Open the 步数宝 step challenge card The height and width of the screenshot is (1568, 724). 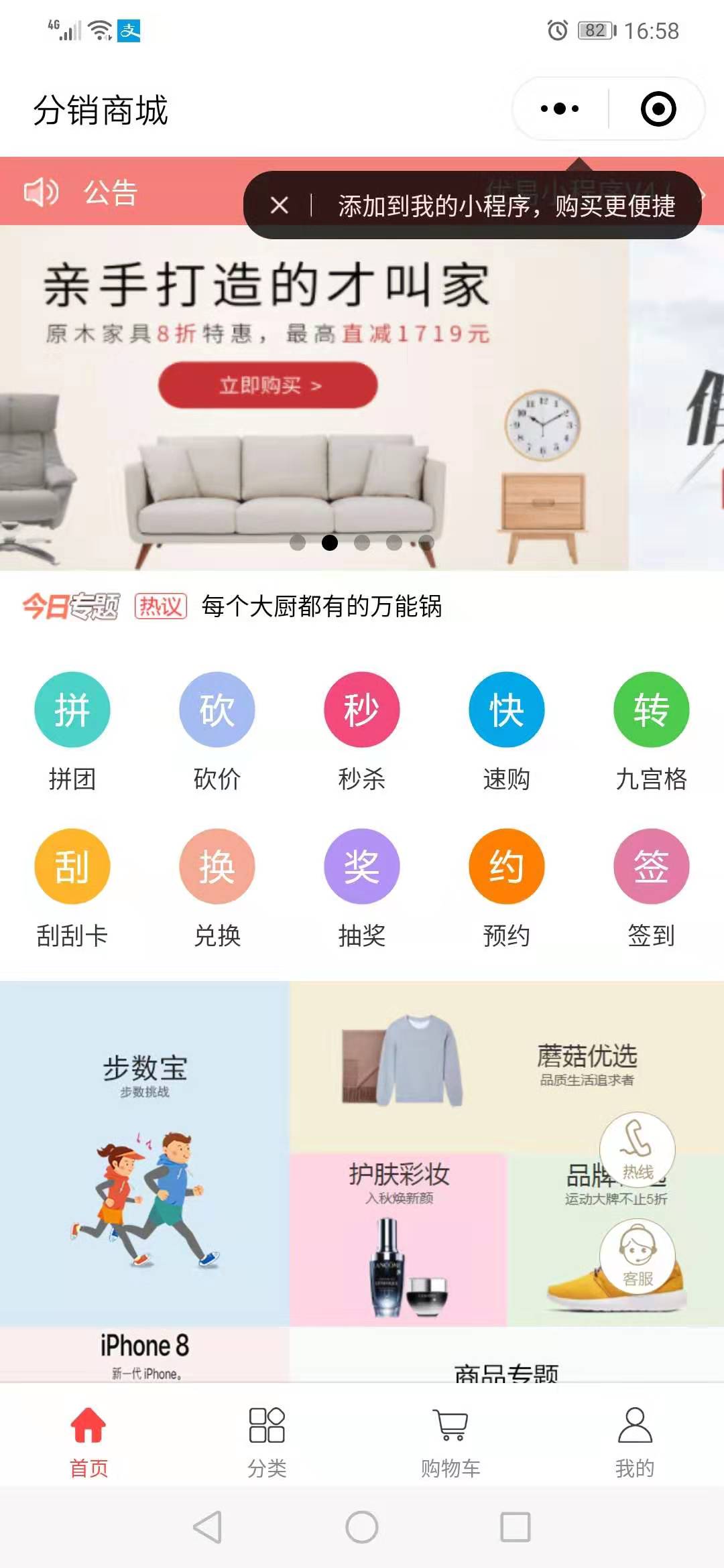145,1153
